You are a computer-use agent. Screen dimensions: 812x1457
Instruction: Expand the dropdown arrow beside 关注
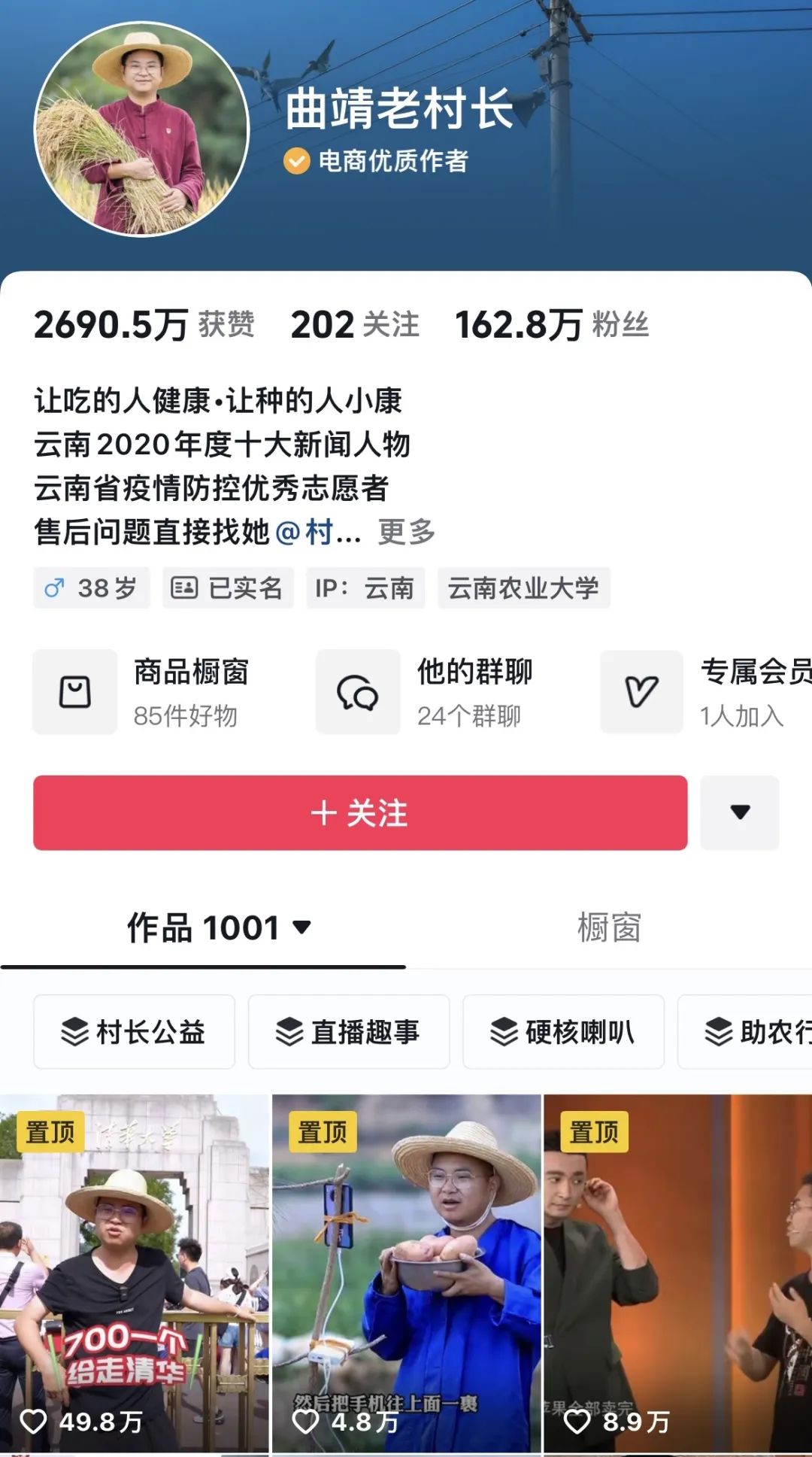coord(740,813)
